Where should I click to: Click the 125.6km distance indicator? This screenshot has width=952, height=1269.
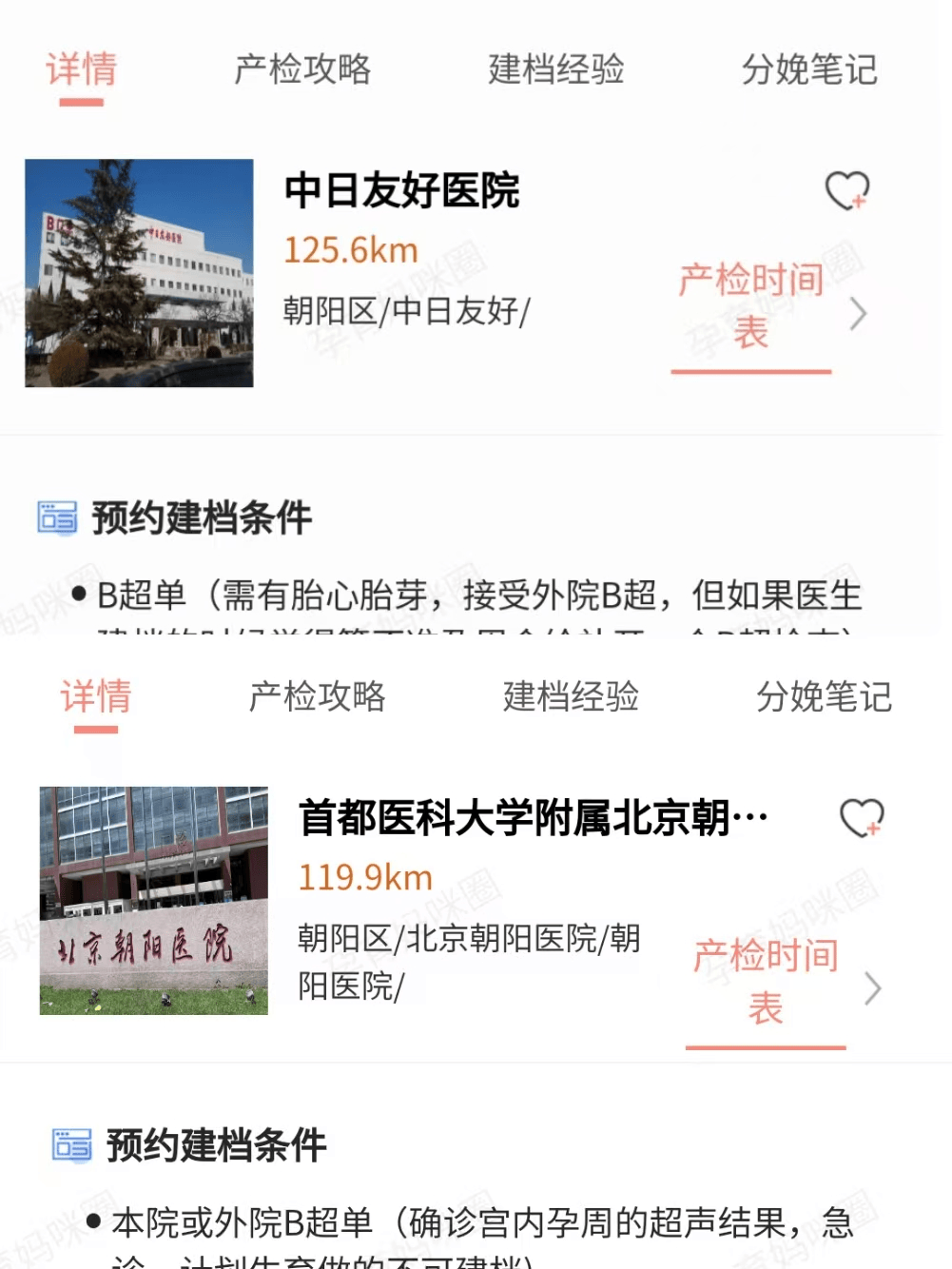click(x=349, y=249)
